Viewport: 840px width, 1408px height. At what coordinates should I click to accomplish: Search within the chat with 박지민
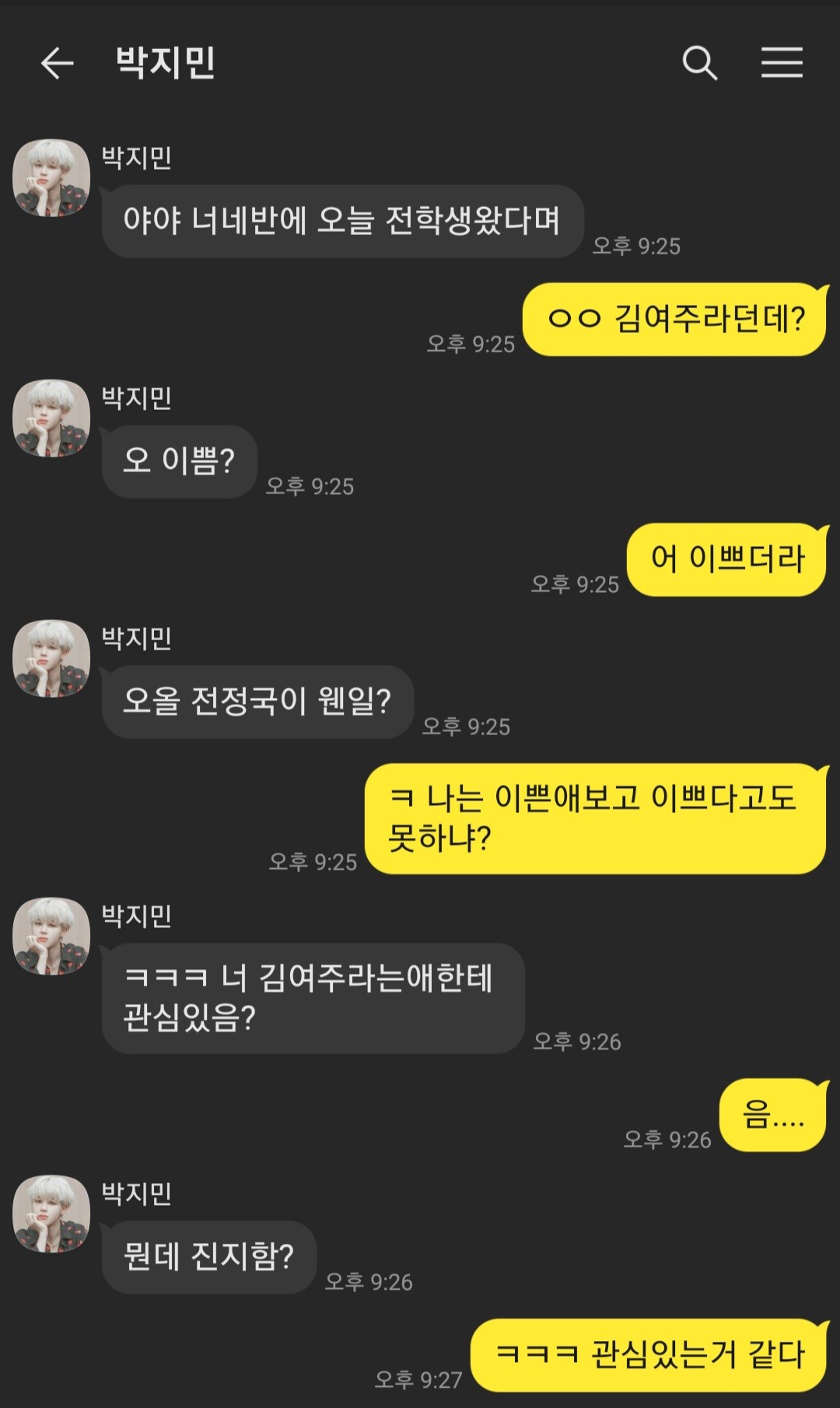tap(699, 63)
